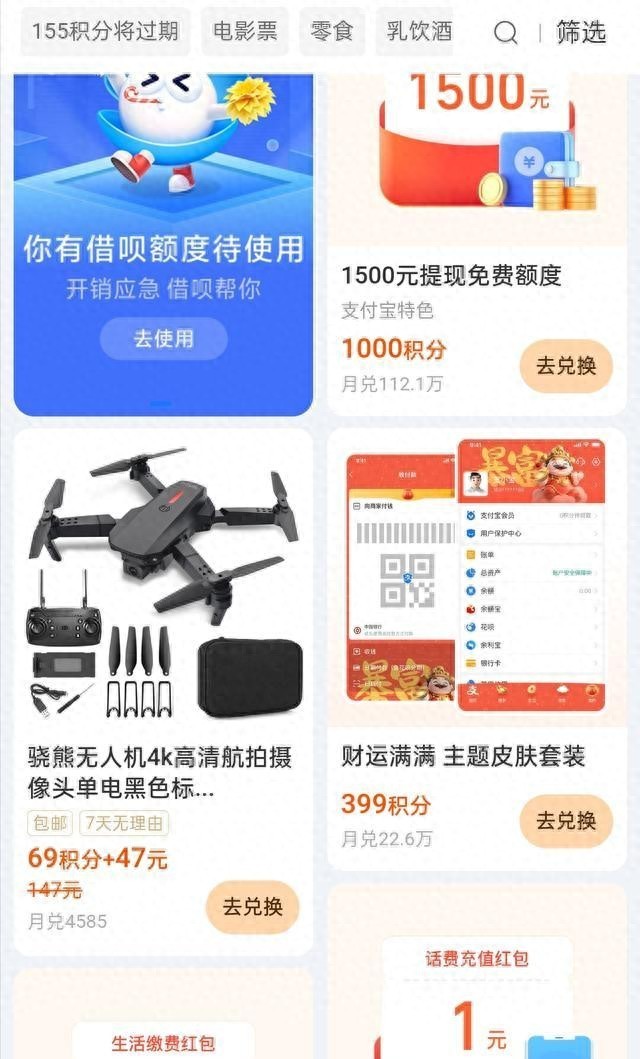Tap 去使用 on the 借呗 banner
This screenshot has height=1059, width=640.
[163, 338]
